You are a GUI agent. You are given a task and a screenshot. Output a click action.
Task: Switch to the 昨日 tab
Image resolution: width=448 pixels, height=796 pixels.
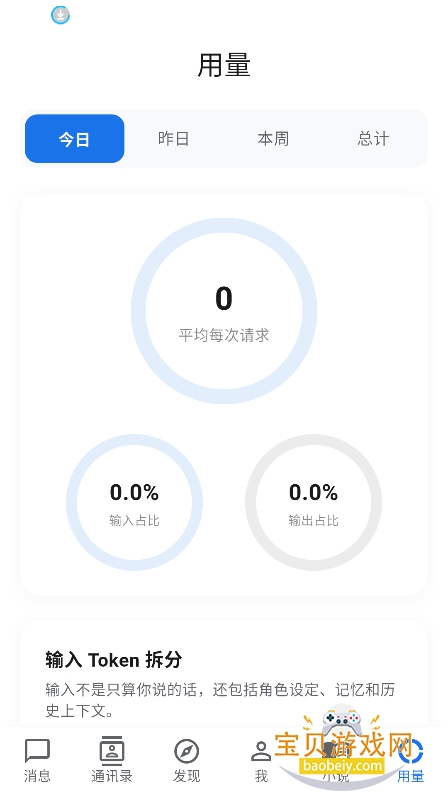(174, 139)
